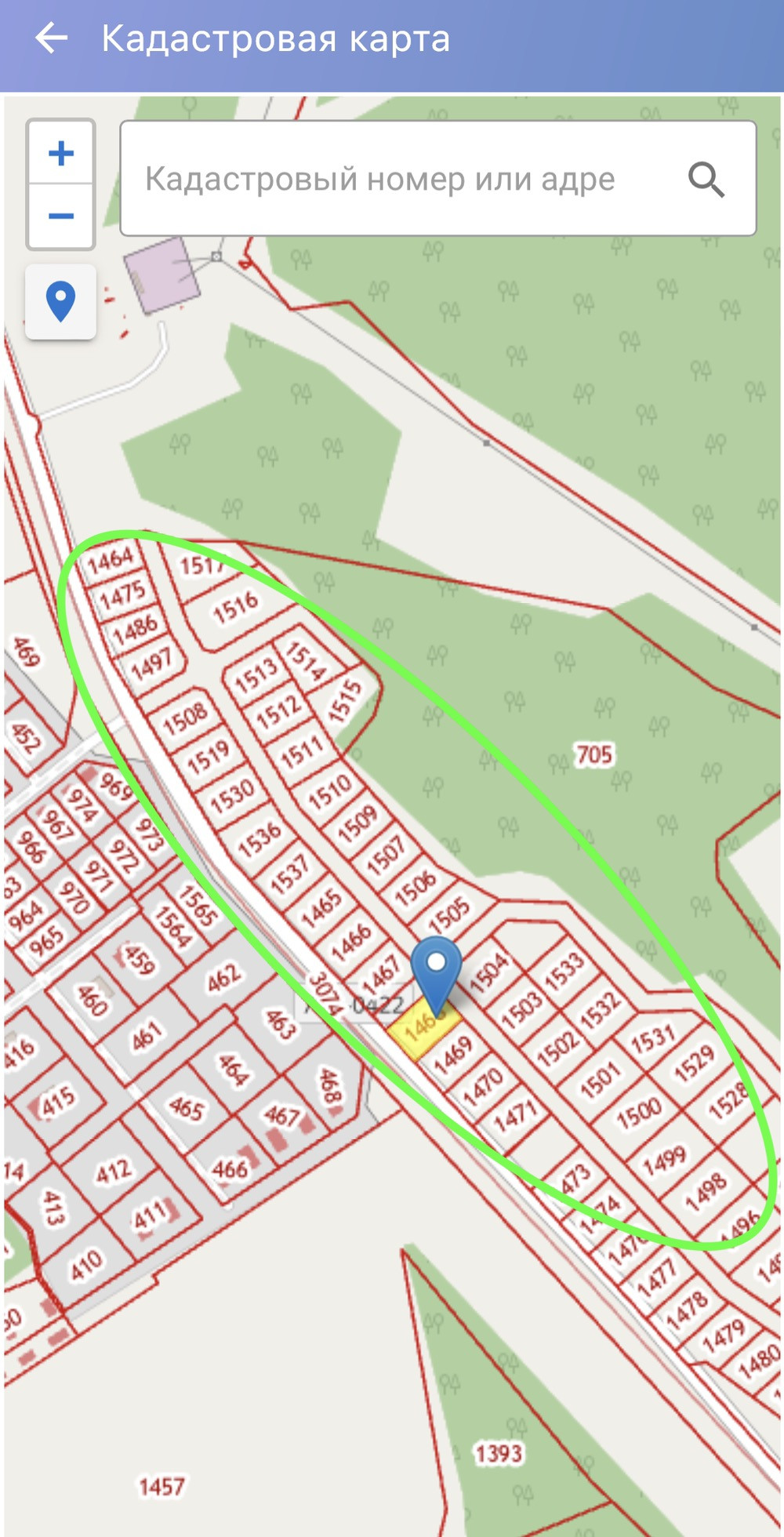Screen dimensions: 784x1537
Task: Zoom in the map with plus button
Action: [x=61, y=153]
